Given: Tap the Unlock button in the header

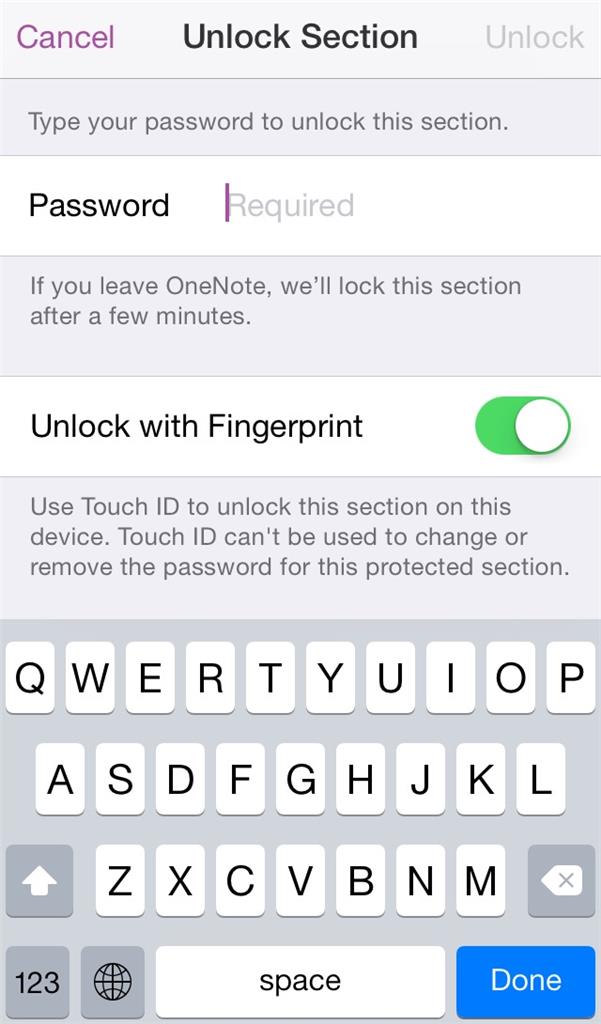Looking at the screenshot, I should tap(534, 37).
